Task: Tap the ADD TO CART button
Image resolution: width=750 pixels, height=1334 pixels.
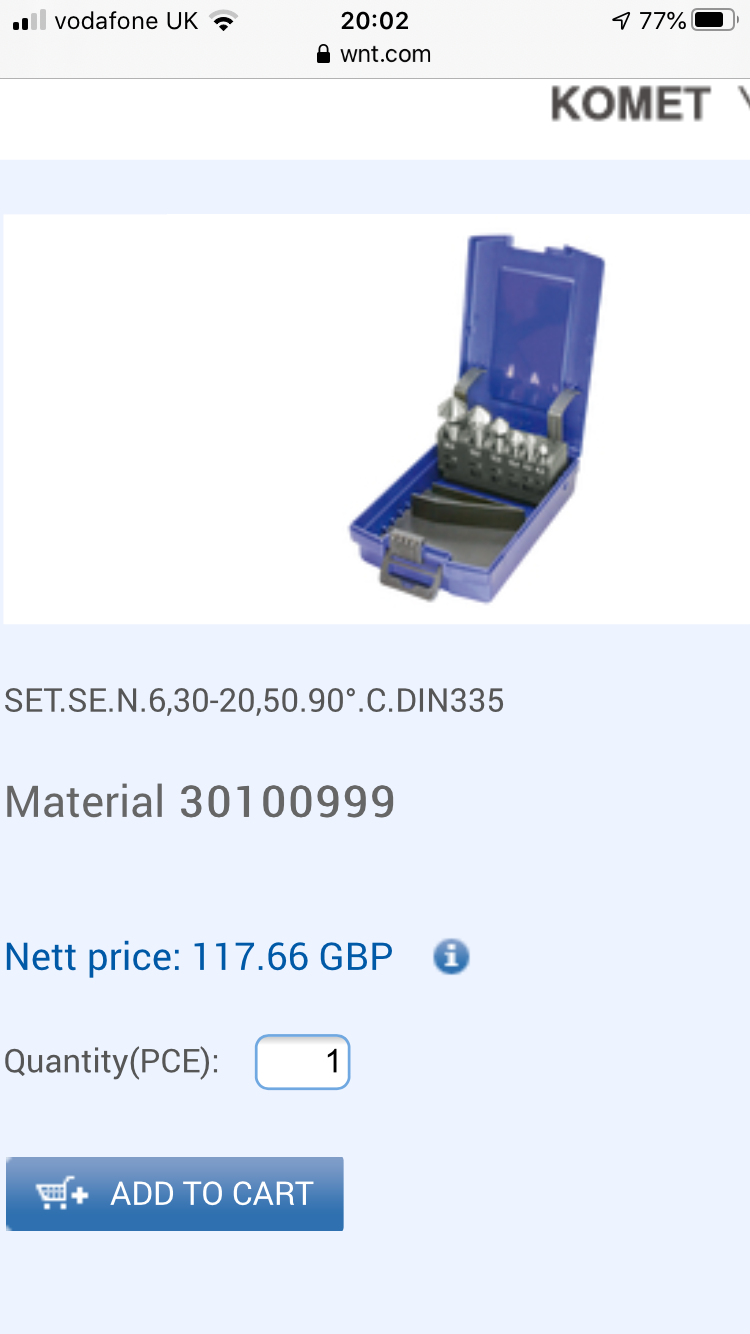Action: 175,1193
